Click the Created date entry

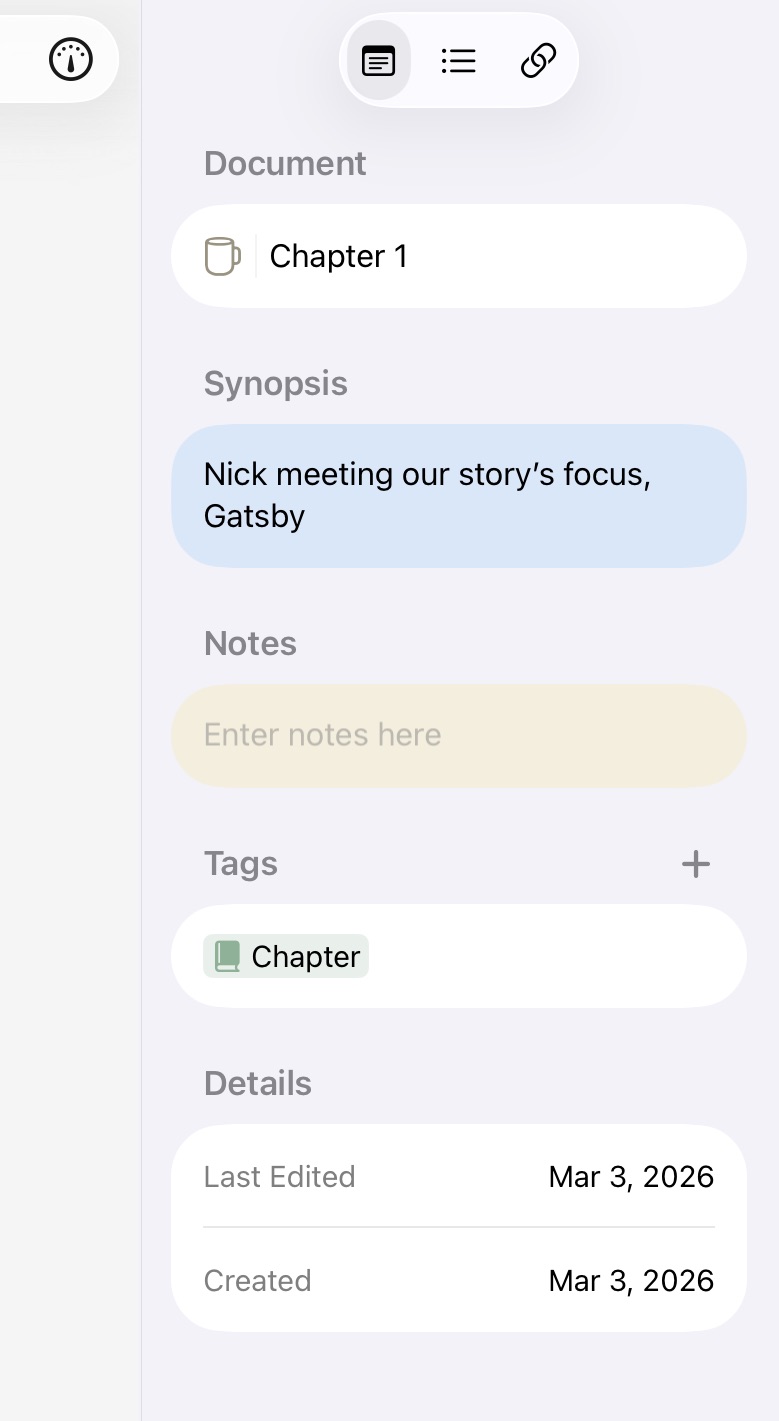(x=631, y=1281)
